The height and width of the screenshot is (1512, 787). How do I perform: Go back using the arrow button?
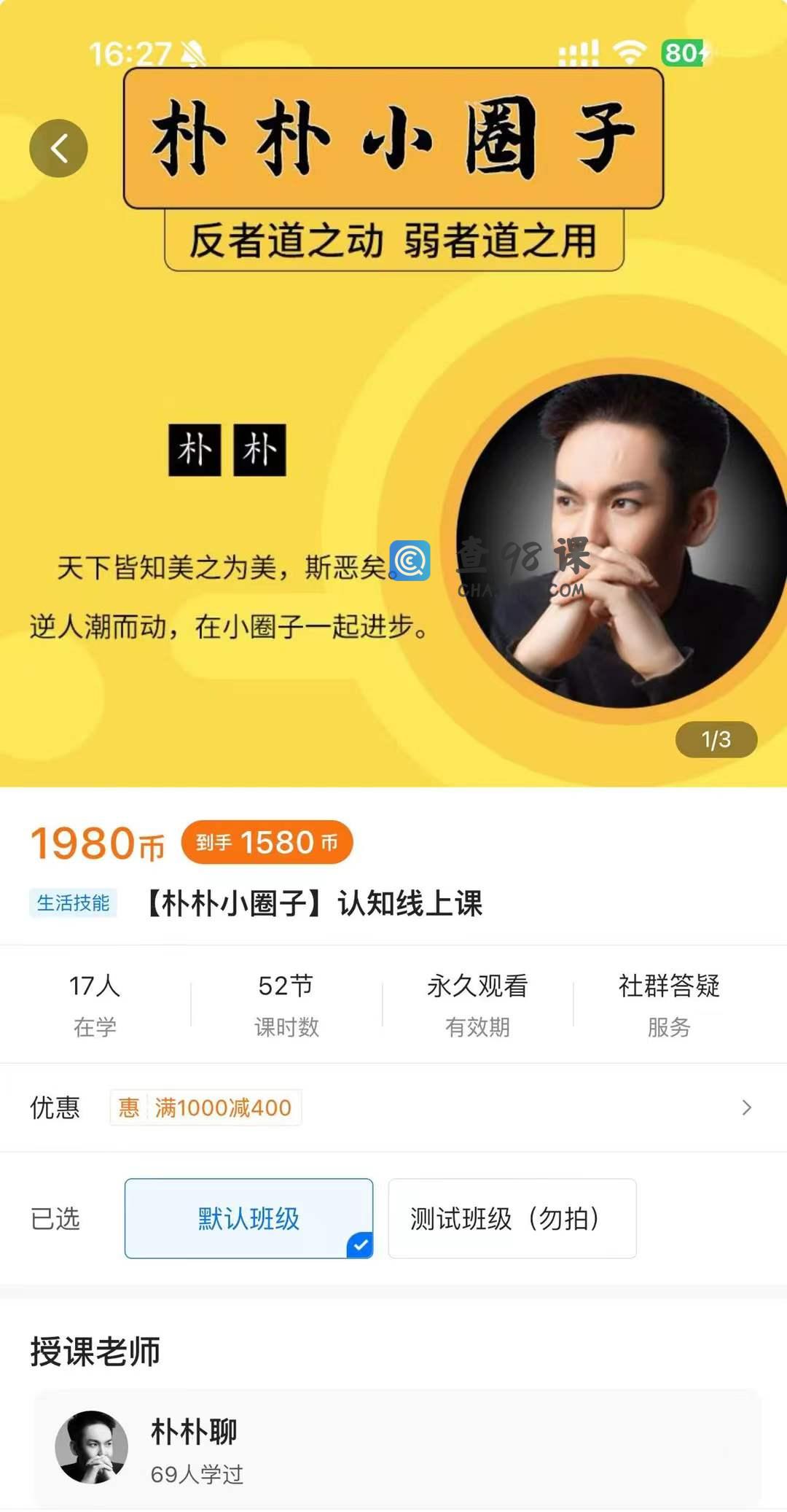tap(58, 148)
